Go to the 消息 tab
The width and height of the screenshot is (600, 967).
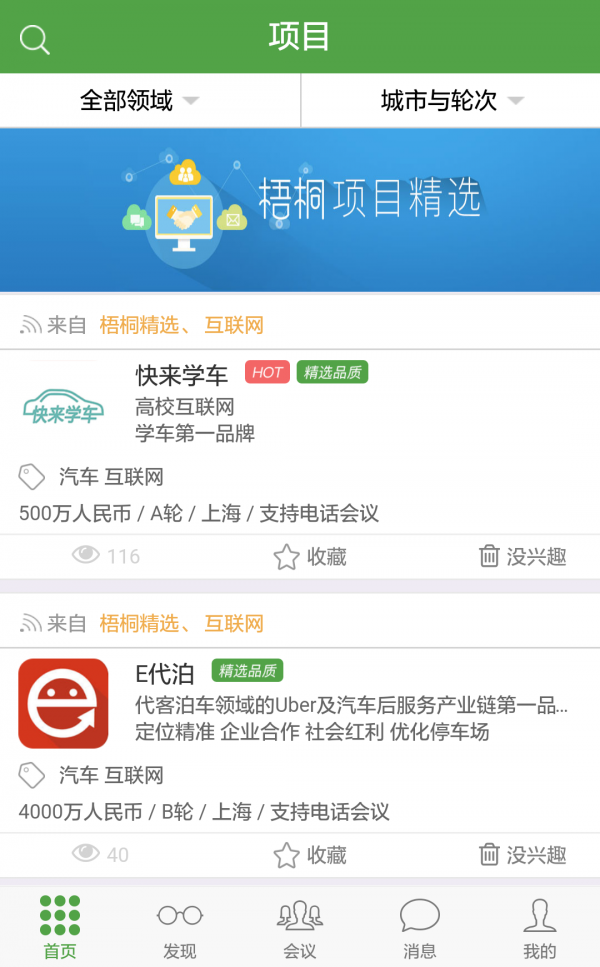[420, 928]
